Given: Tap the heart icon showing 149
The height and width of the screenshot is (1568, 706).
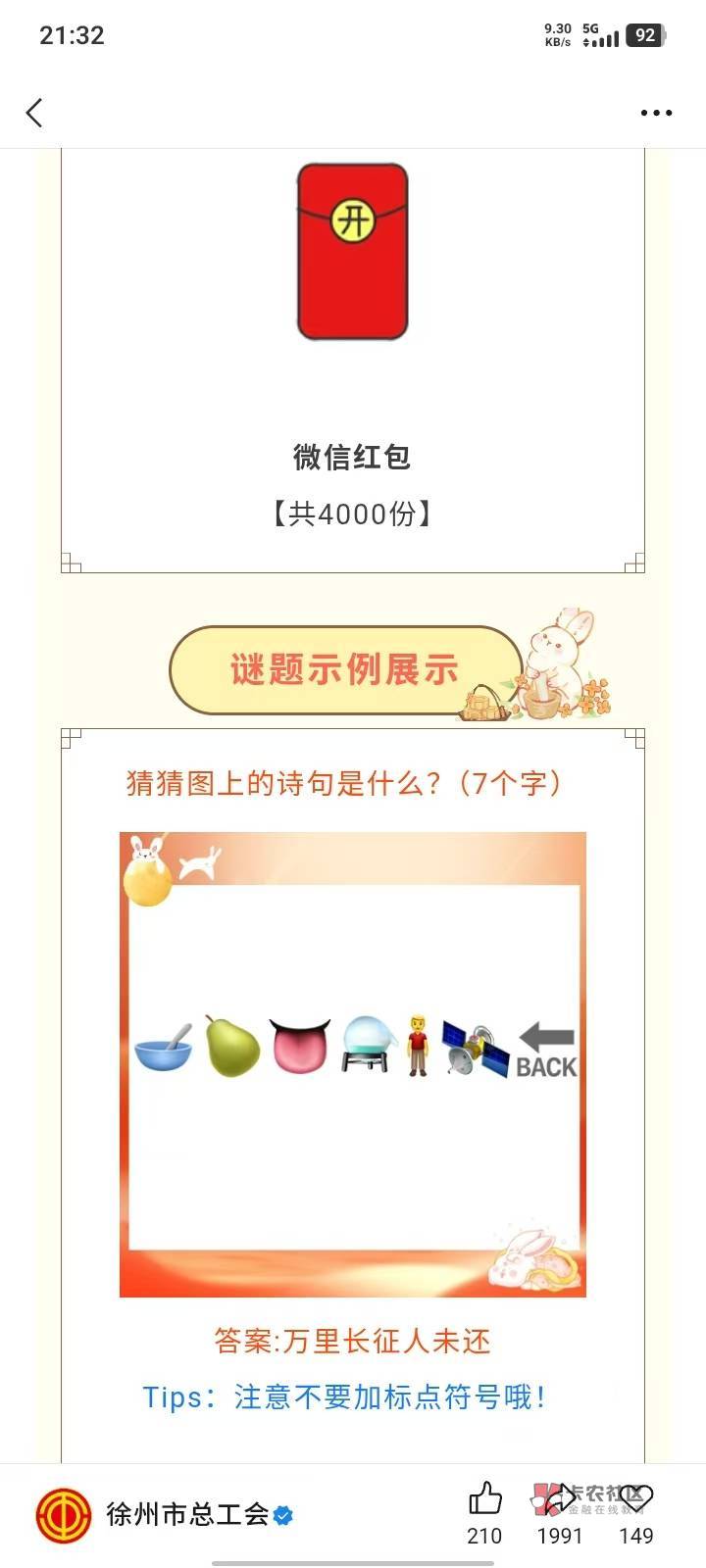Looking at the screenshot, I should click(x=635, y=1498).
